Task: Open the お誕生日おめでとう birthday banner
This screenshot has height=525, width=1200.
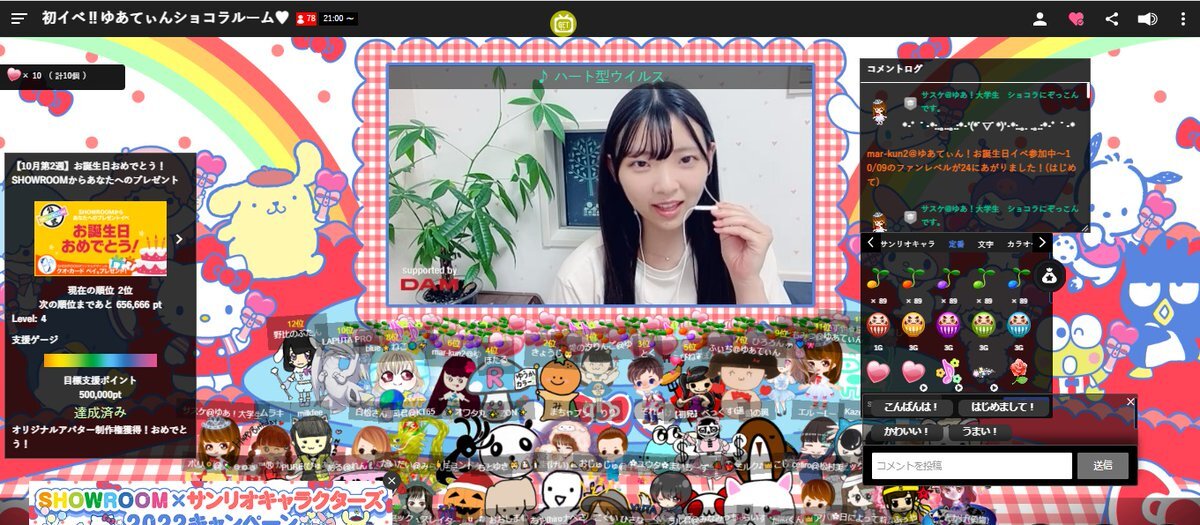Action: click(x=100, y=238)
